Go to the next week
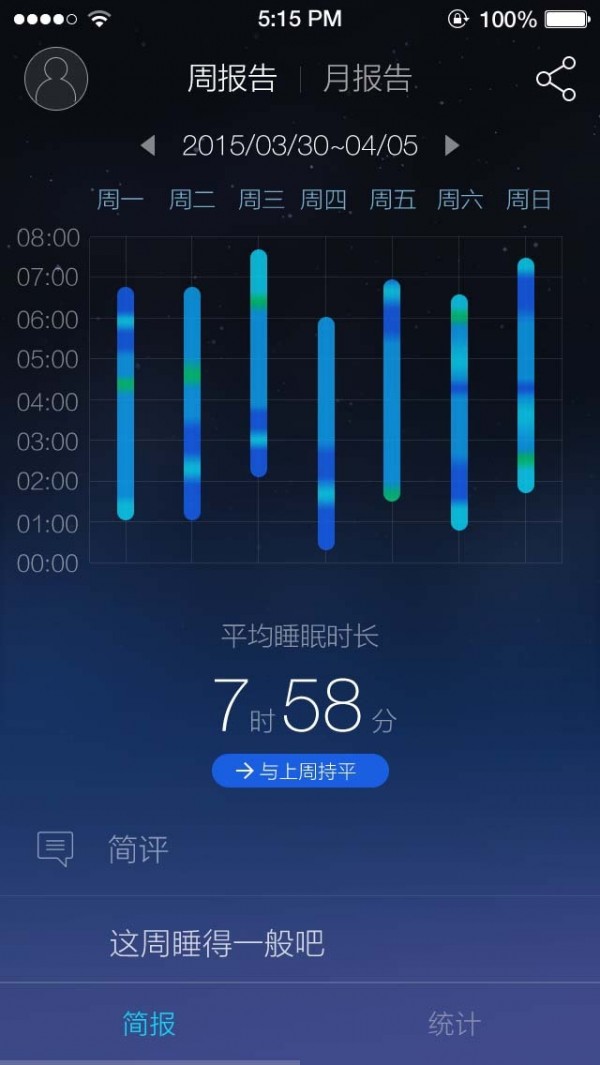The width and height of the screenshot is (600, 1065). pos(452,146)
